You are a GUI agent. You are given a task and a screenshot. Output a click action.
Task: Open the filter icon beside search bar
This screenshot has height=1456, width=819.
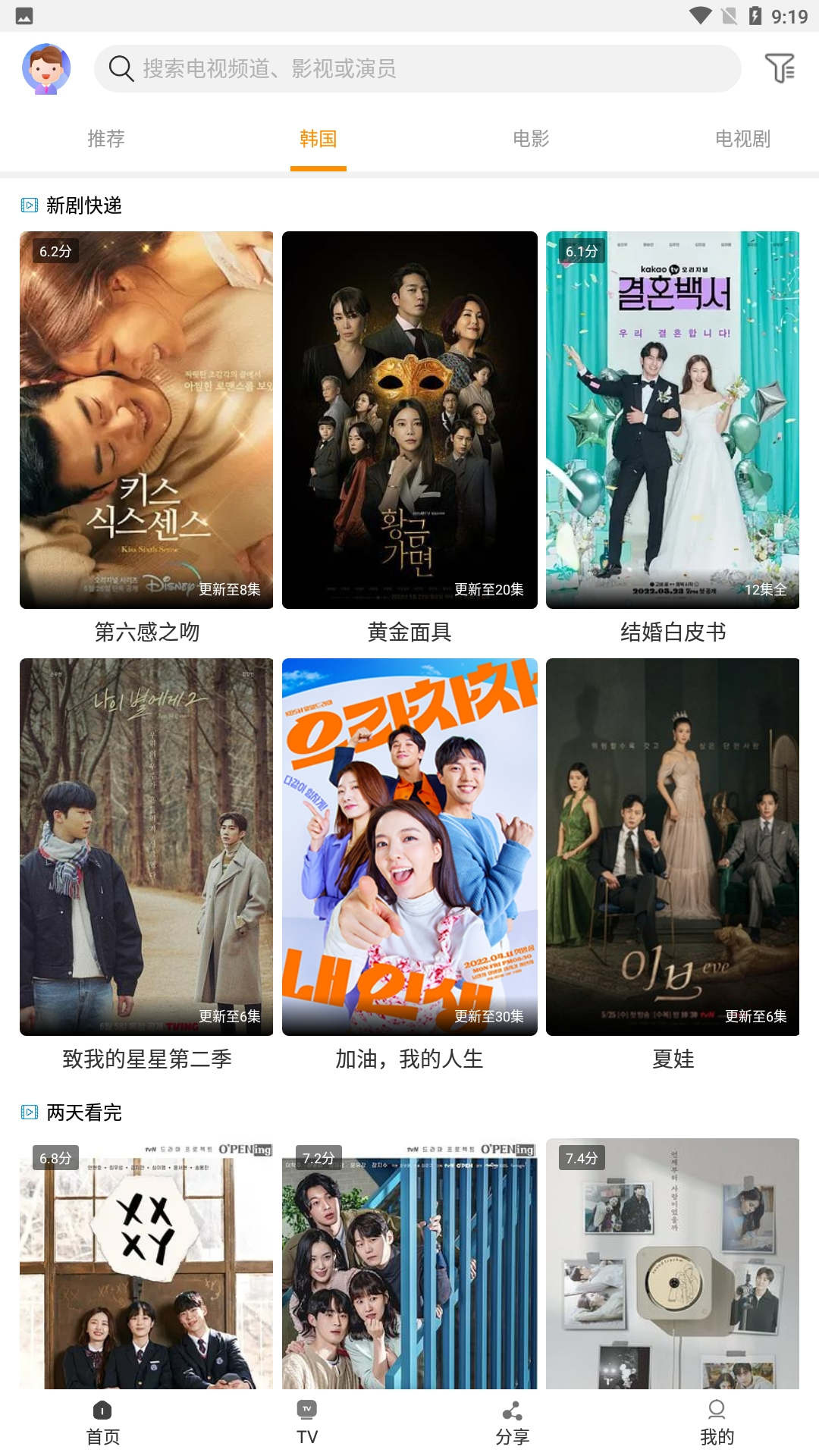[x=780, y=67]
